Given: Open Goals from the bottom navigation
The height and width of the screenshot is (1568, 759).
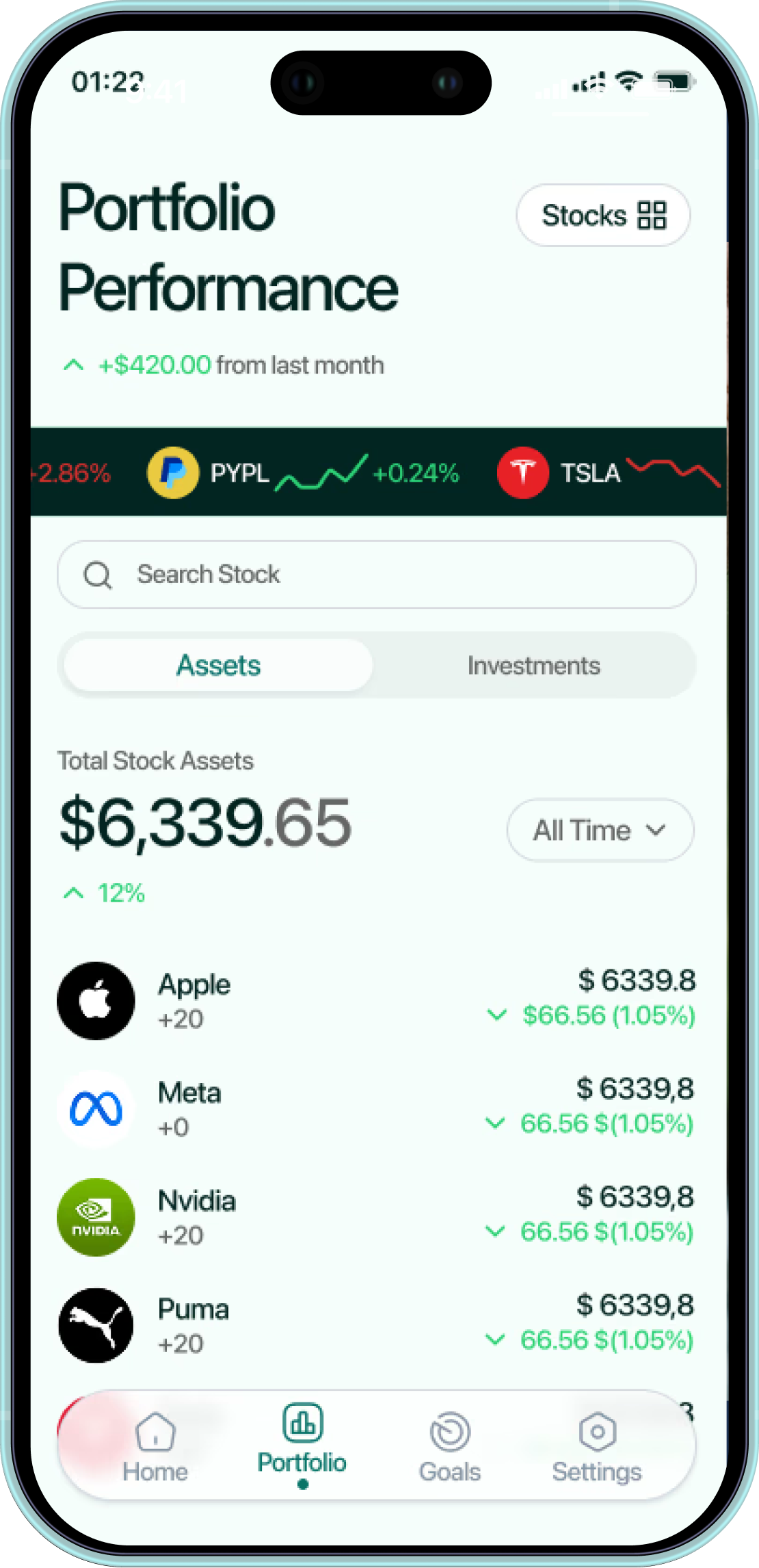Looking at the screenshot, I should [x=449, y=1446].
